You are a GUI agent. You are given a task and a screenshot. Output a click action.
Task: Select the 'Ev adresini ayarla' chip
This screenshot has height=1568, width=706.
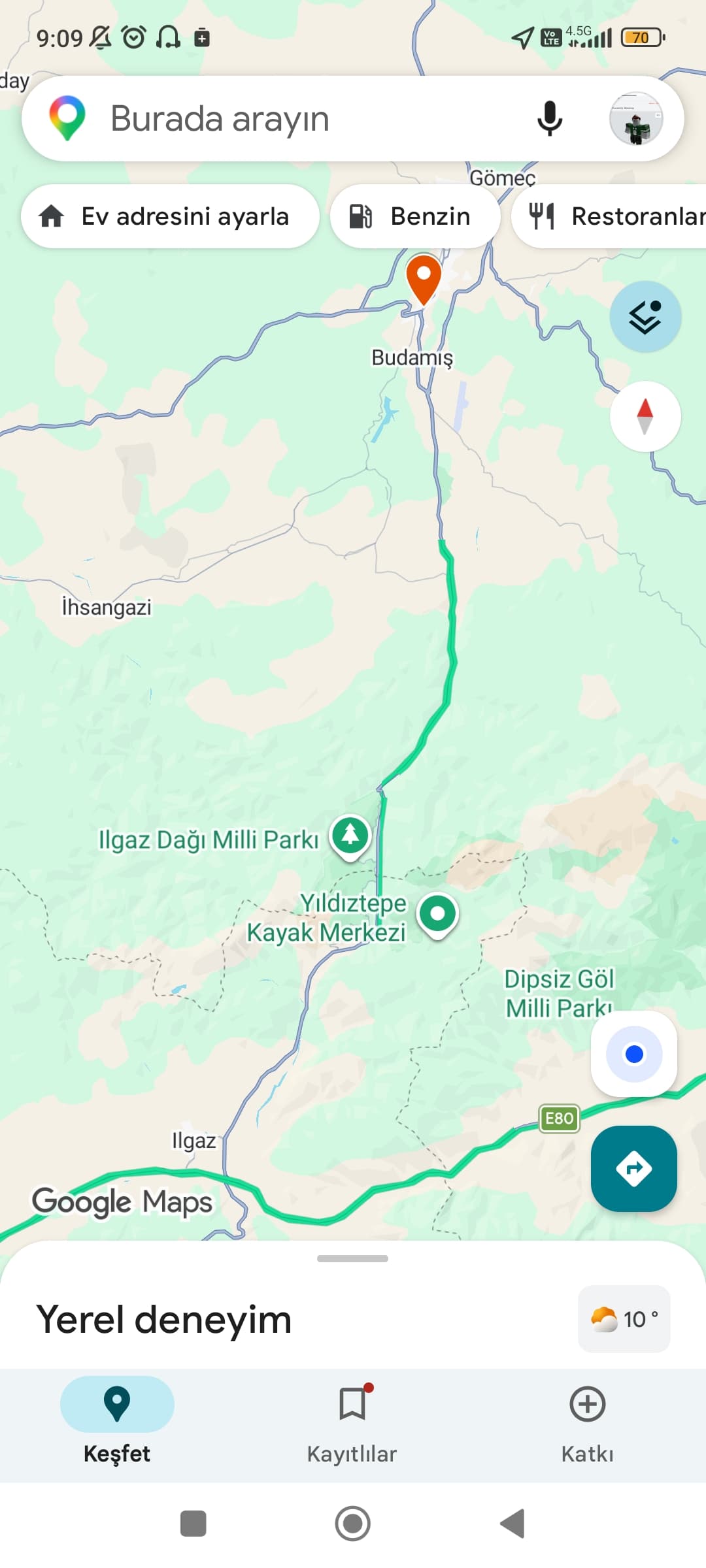170,216
